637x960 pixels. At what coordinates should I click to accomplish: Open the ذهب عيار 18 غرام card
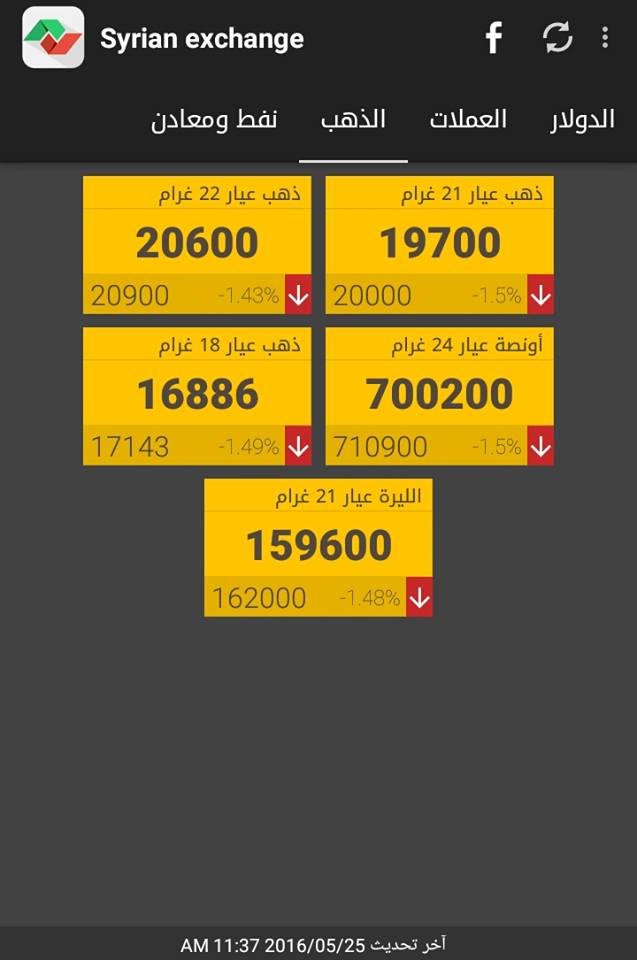[x=197, y=396]
